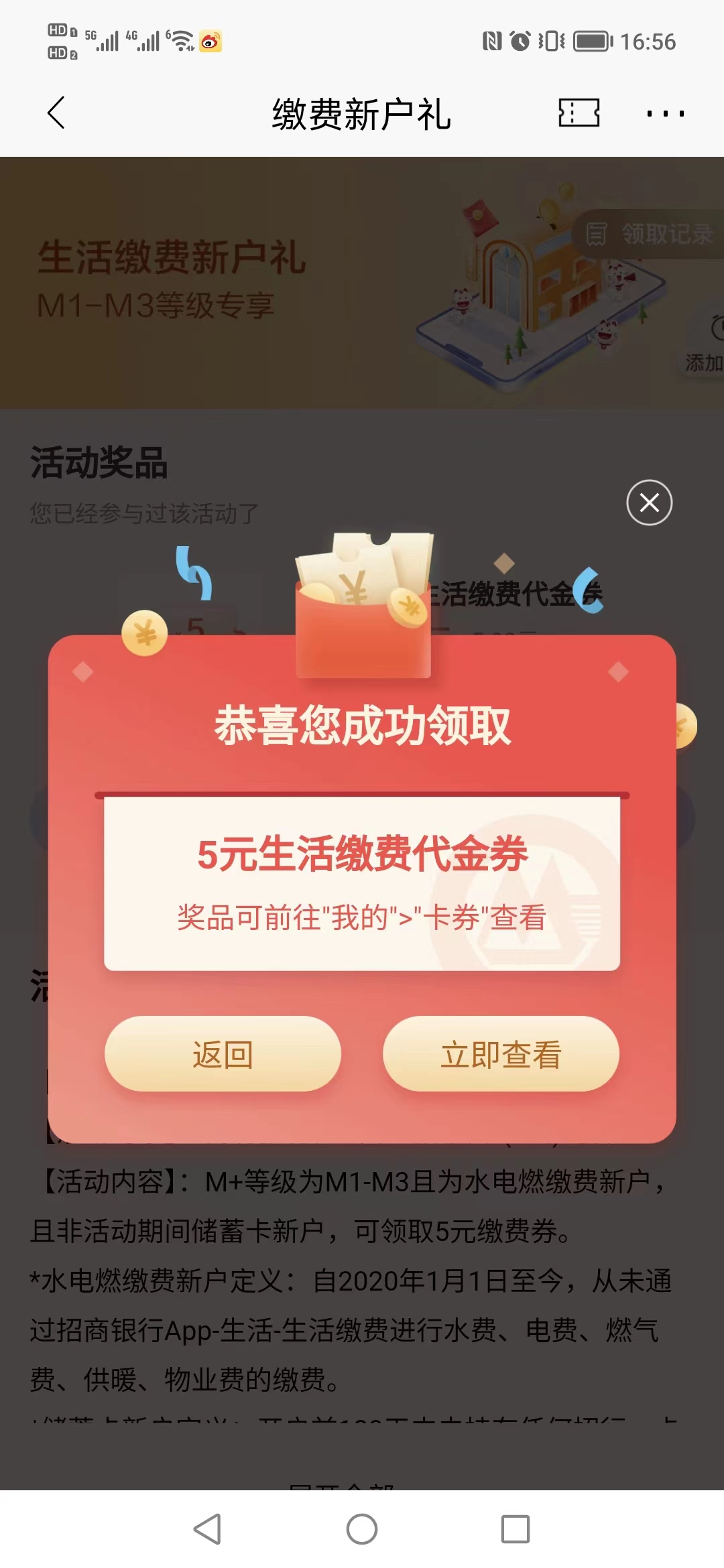This screenshot has height=1568, width=724.
Task: Close the congratulation popup with X
Action: click(x=649, y=503)
